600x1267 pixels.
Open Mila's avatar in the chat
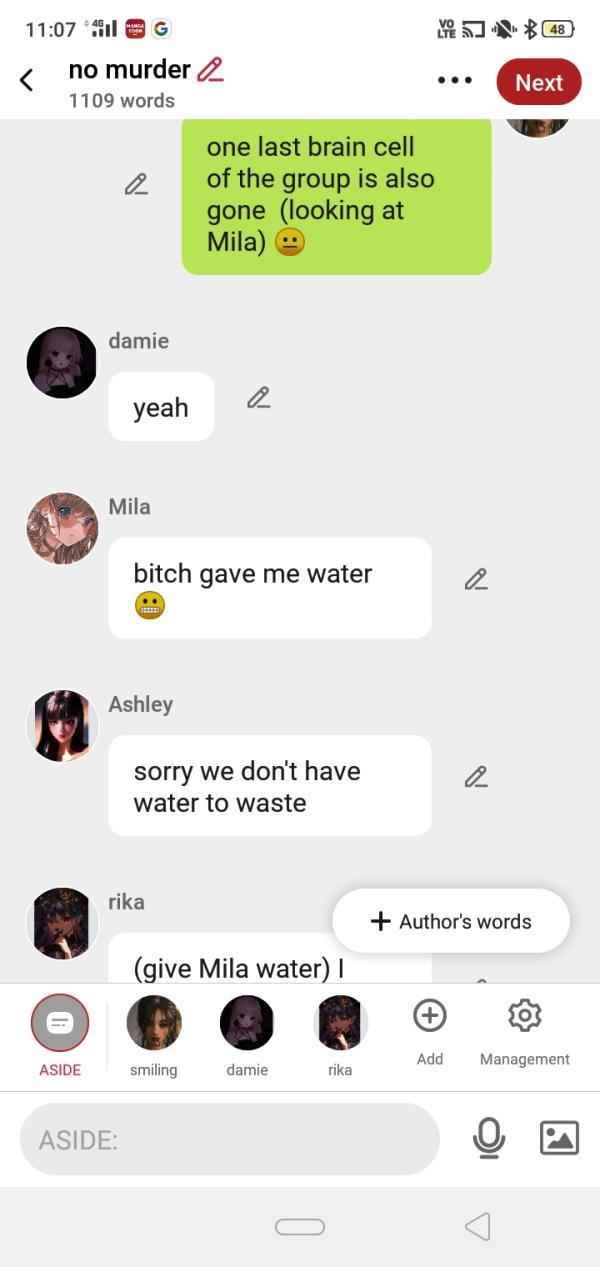[x=62, y=528]
